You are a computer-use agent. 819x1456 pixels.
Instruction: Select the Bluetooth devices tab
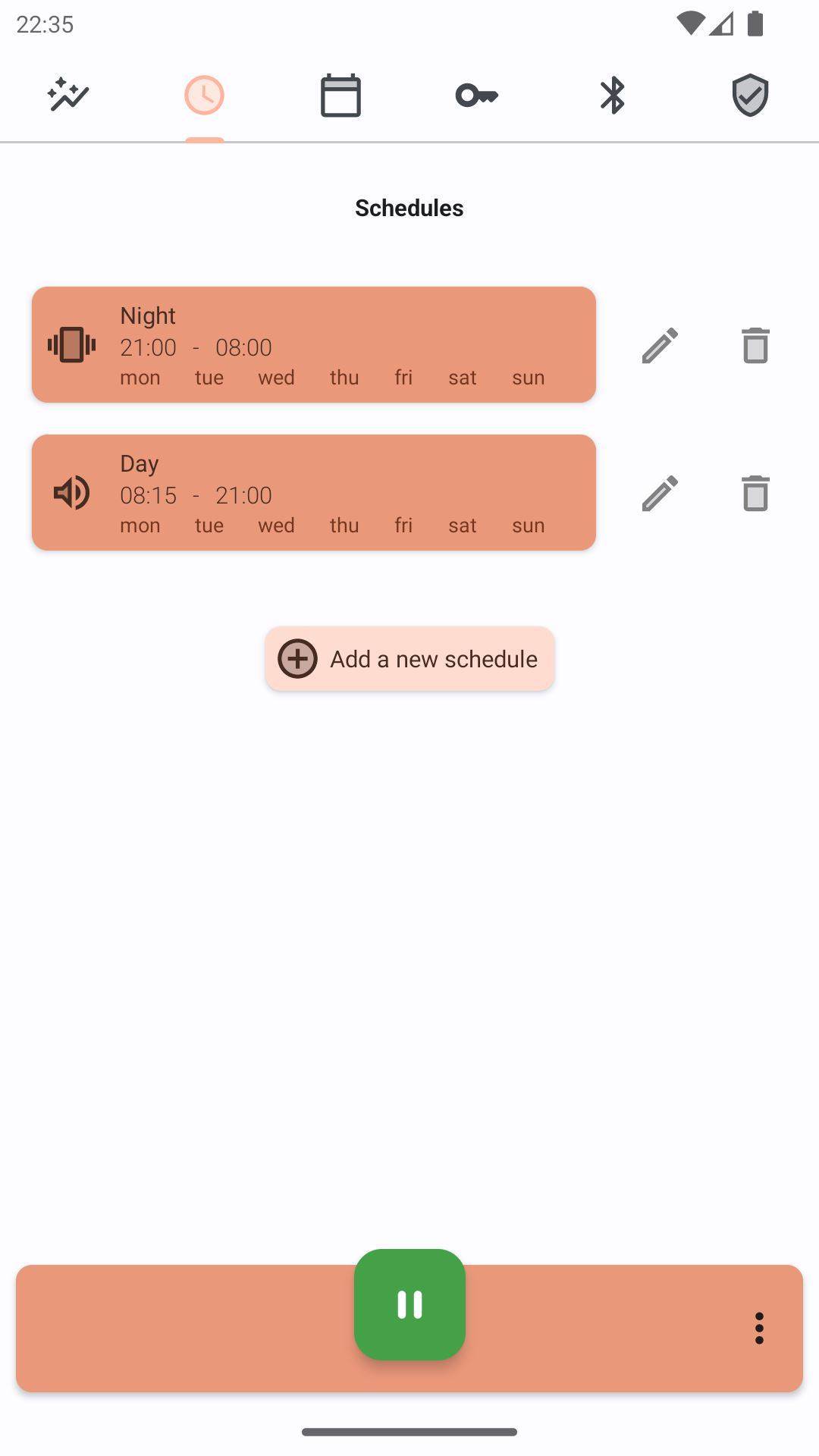[x=613, y=94]
